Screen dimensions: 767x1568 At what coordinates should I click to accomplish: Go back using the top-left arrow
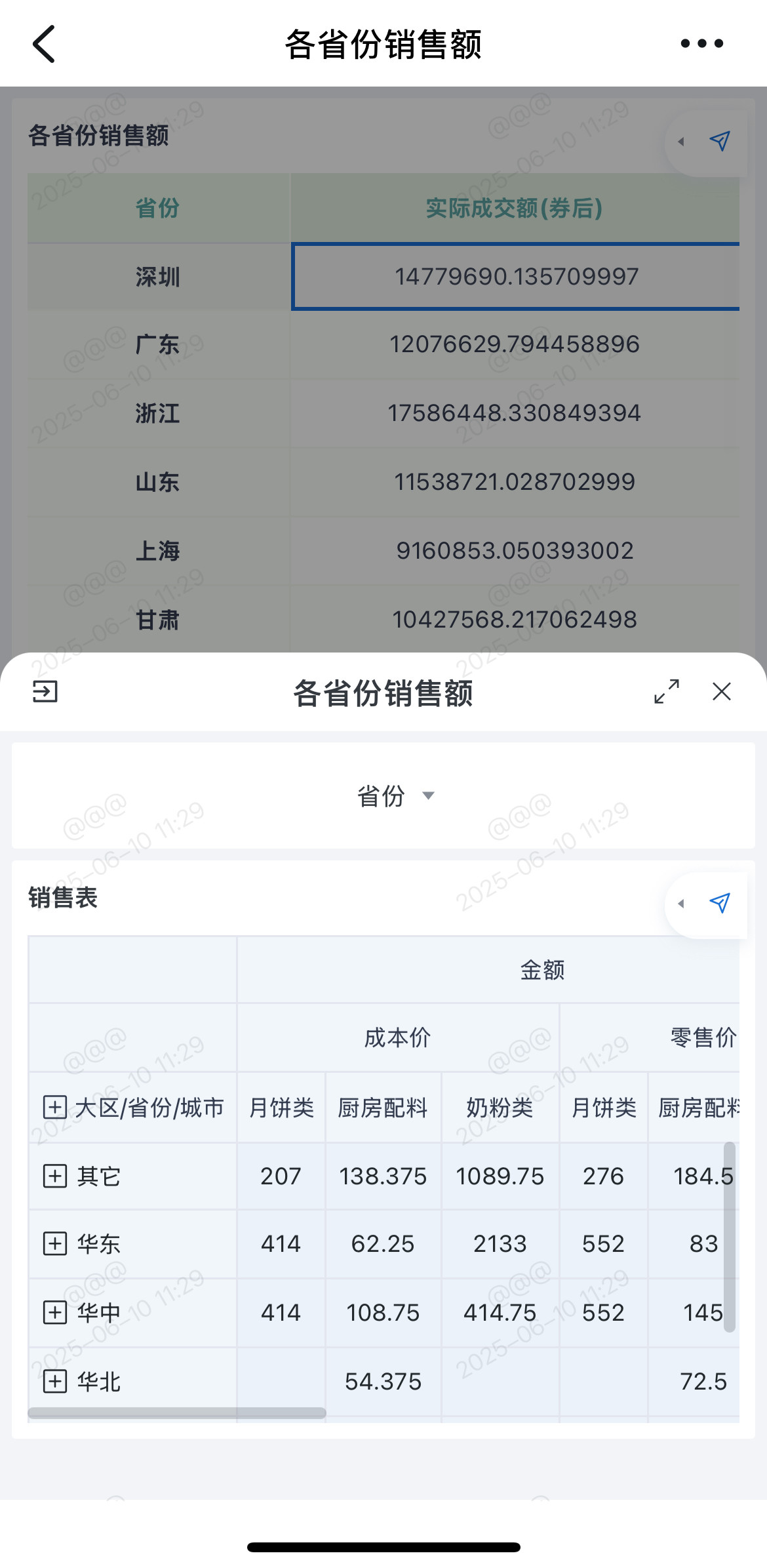[x=45, y=45]
